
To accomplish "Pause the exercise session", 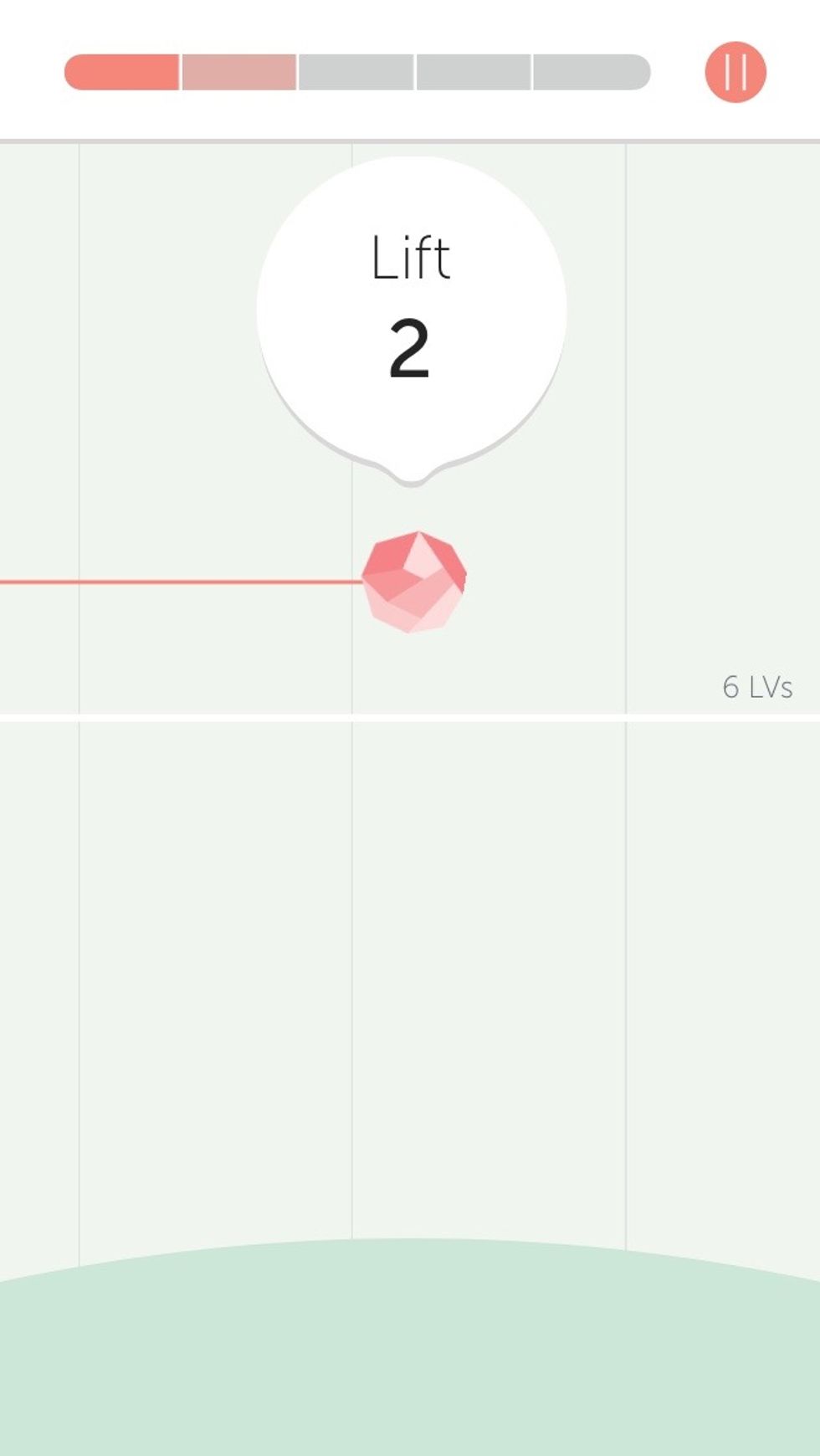I will click(x=735, y=72).
